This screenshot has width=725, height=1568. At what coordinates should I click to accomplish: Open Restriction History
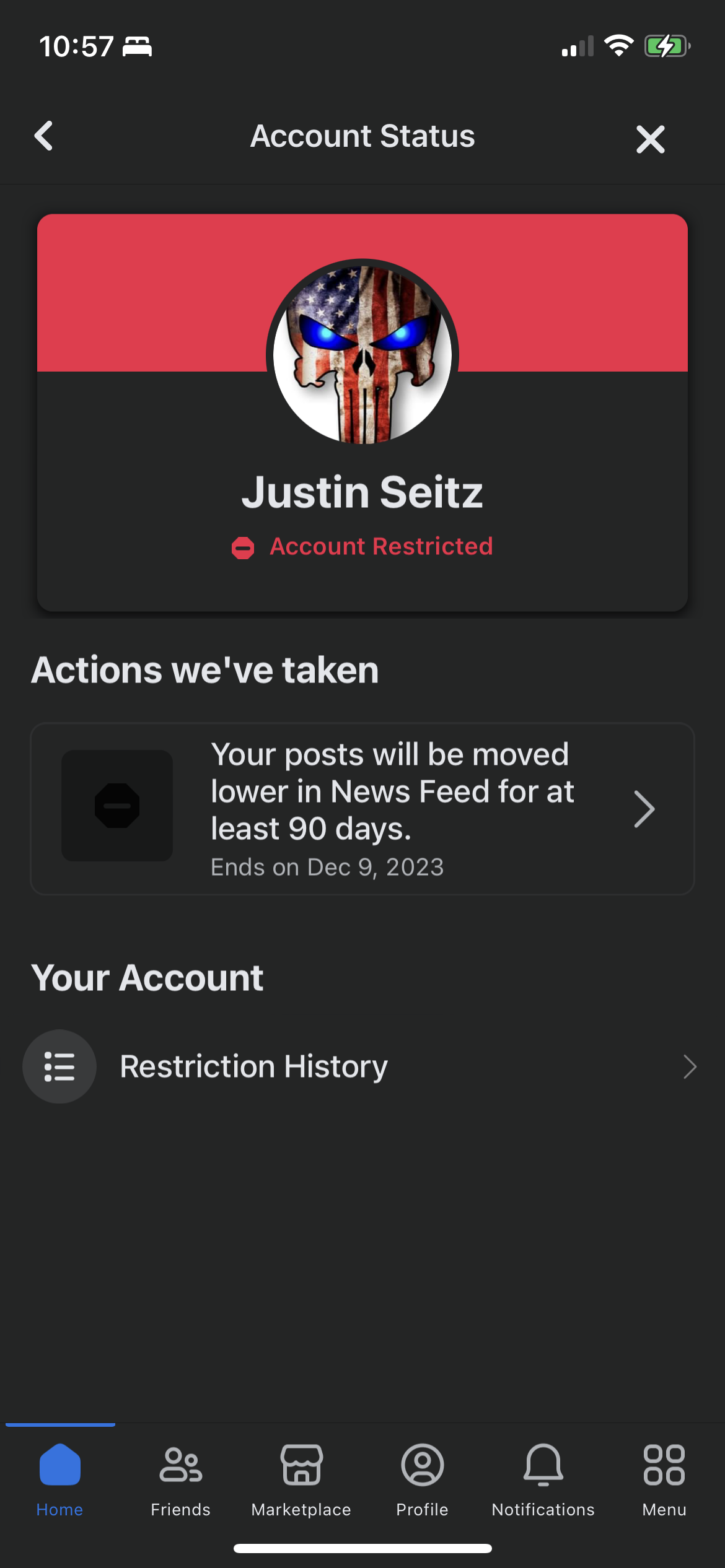click(362, 1066)
